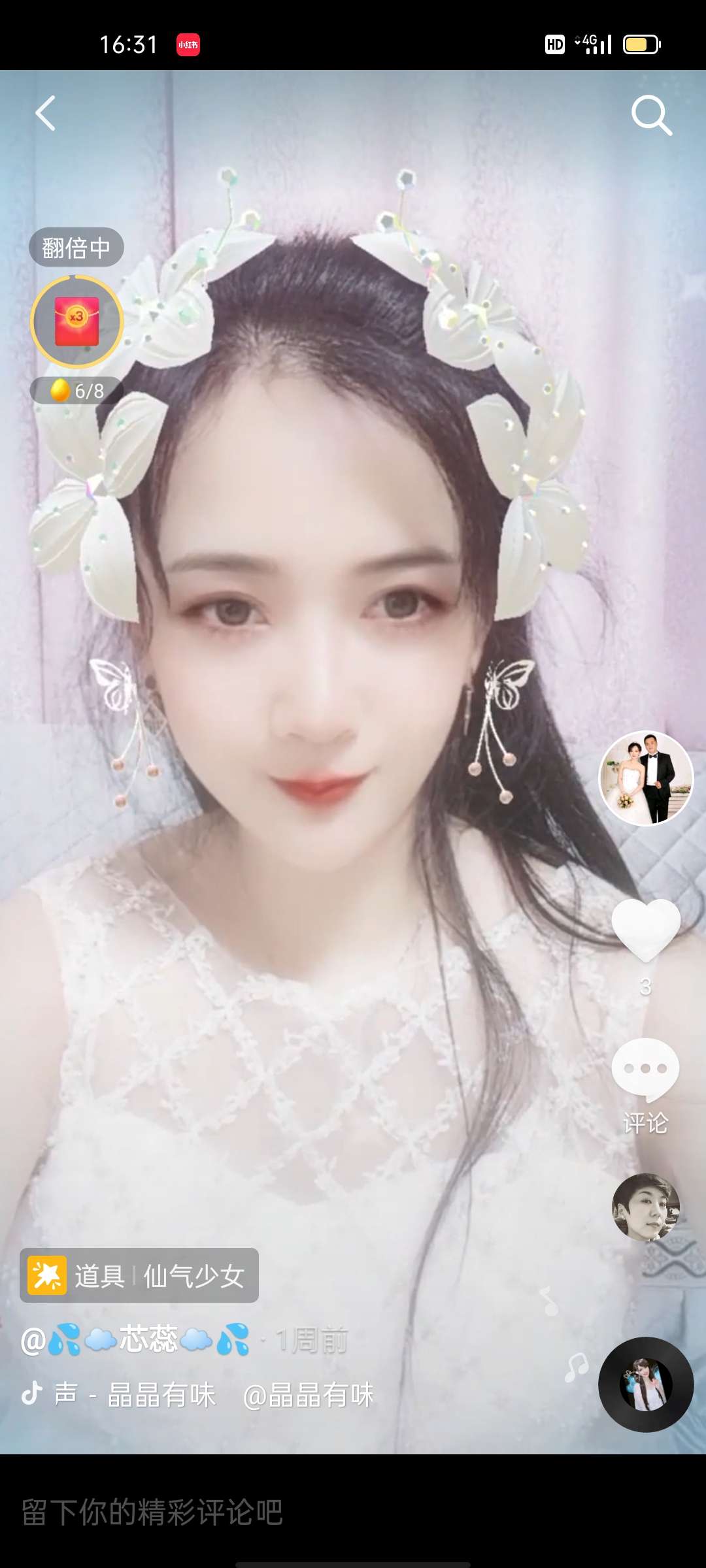Like this video with the heart
The image size is (706, 1568).
646,929
